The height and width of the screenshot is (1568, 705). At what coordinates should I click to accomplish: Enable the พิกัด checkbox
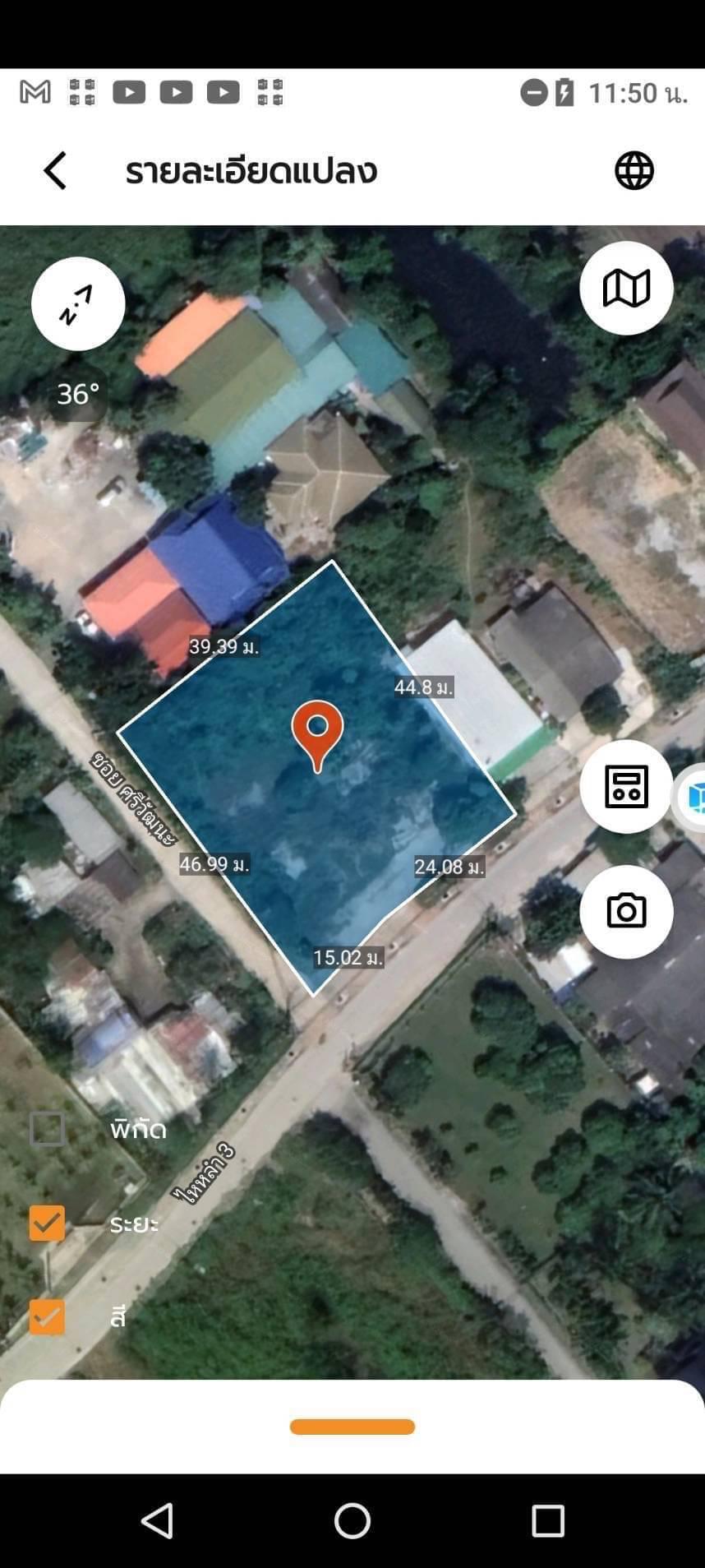(x=47, y=1129)
